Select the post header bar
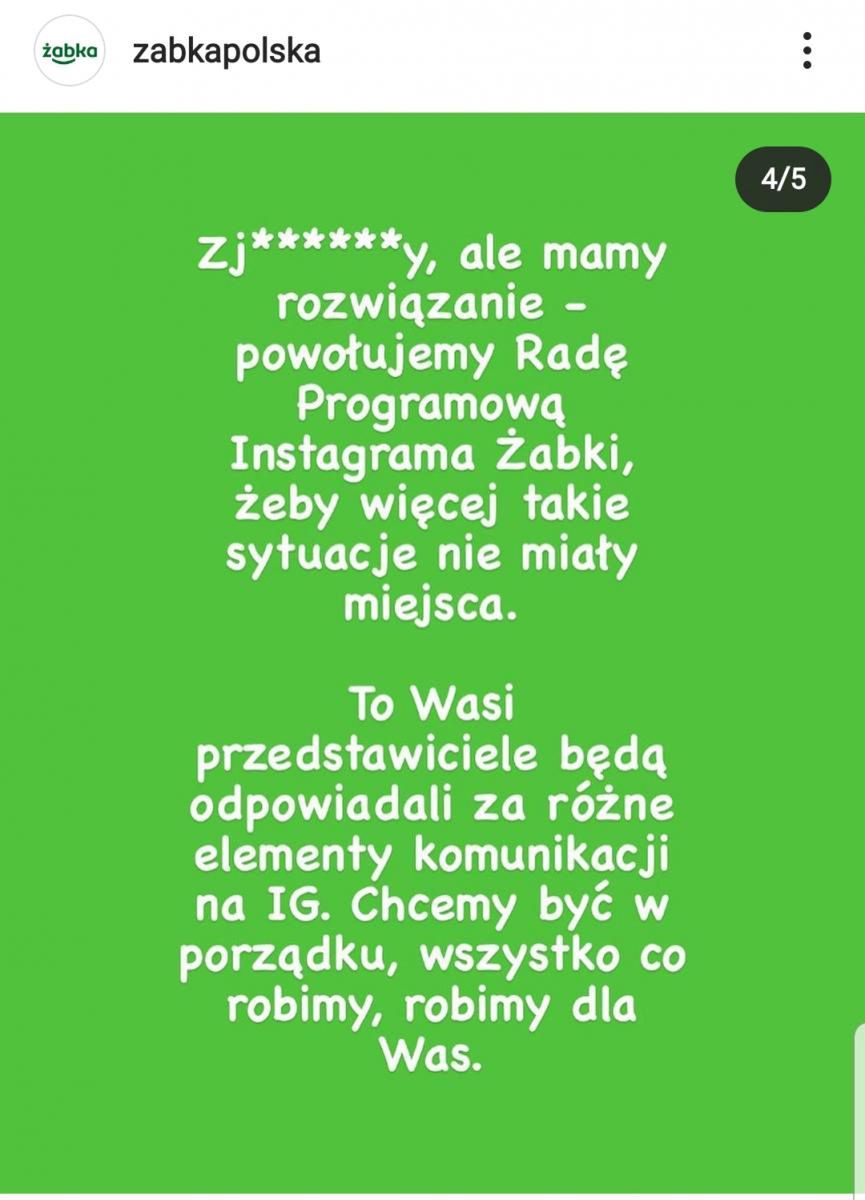 (432, 50)
